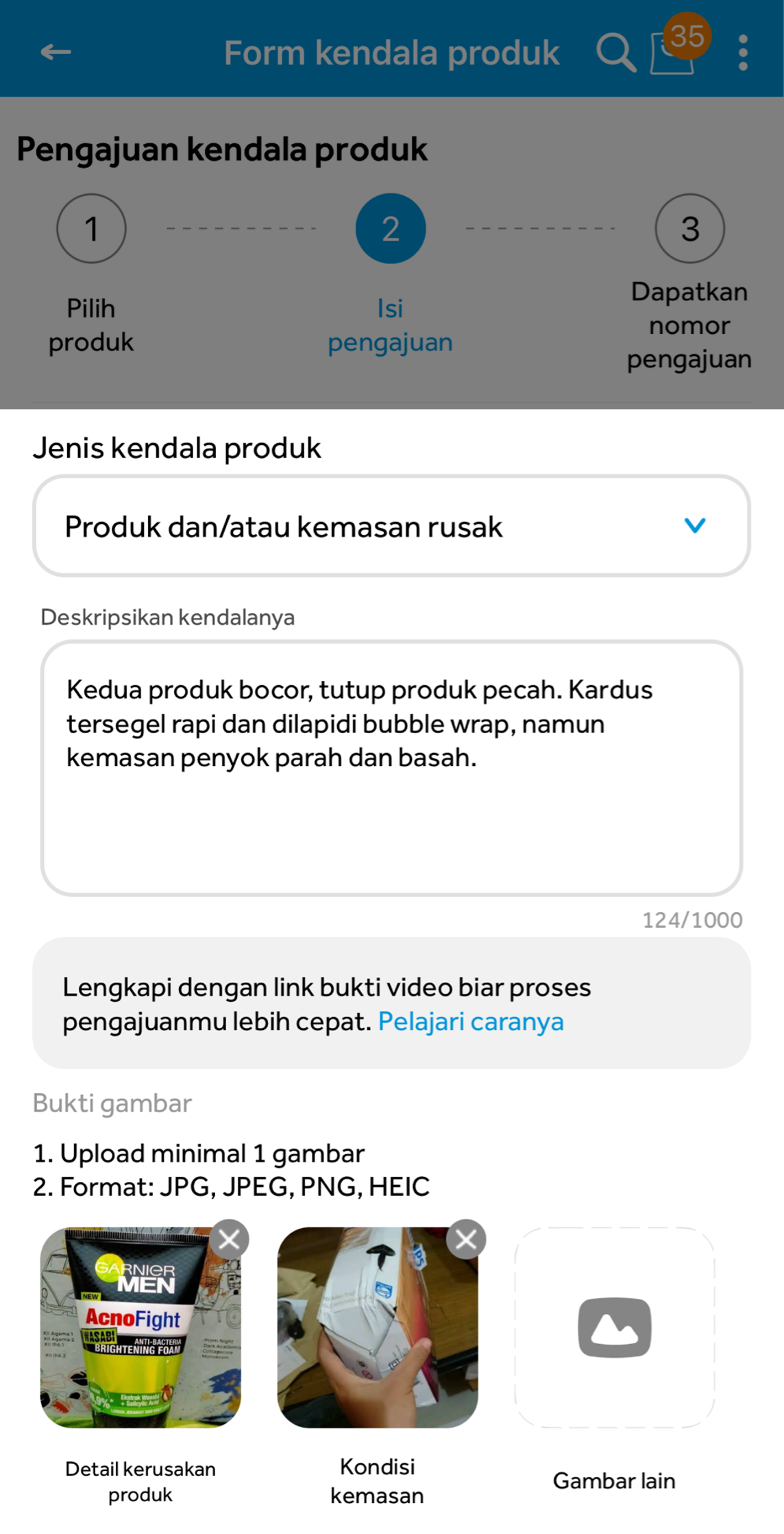Screen dimensions: 784x1534
Task: Open the three-dot overflow menu
Action: (742, 52)
